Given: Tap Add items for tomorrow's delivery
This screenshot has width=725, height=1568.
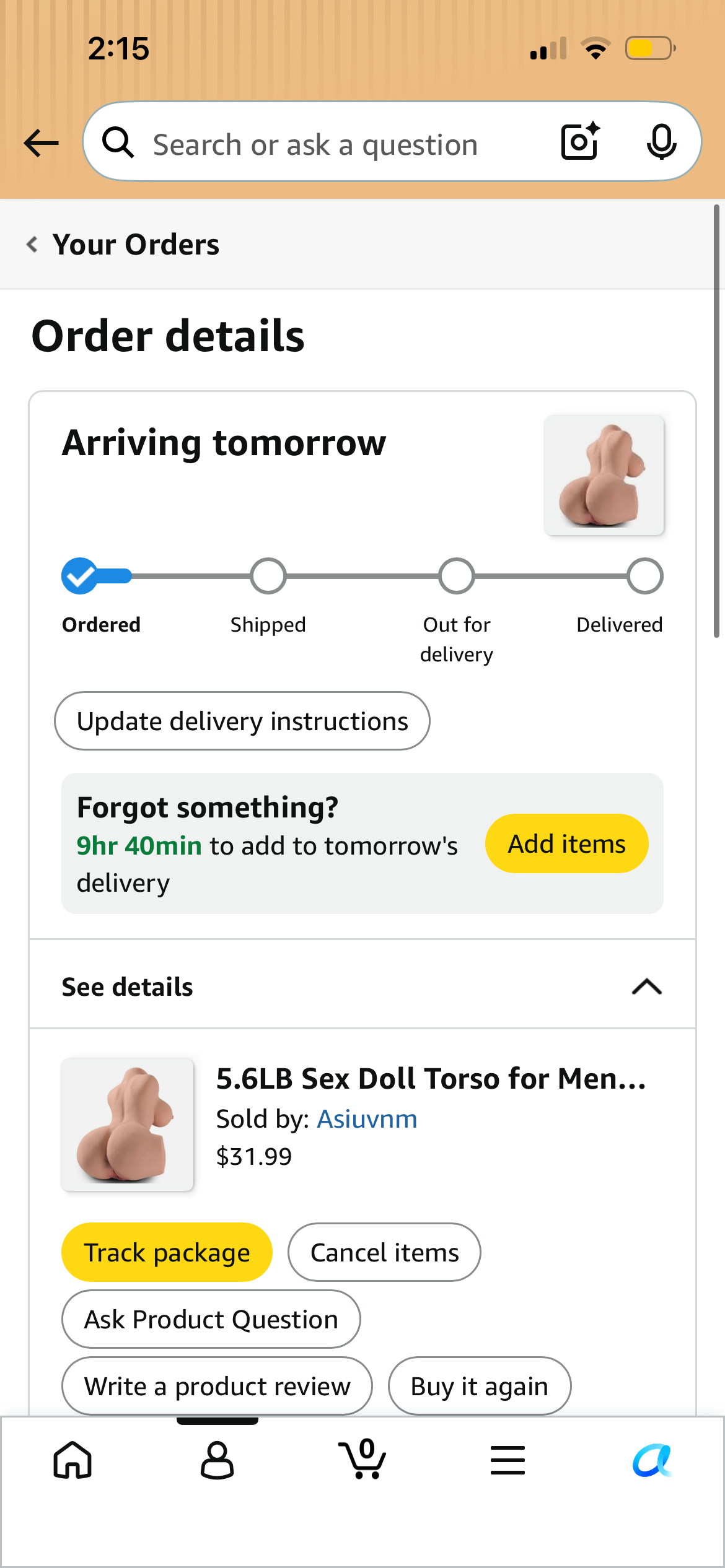Looking at the screenshot, I should pyautogui.click(x=566, y=843).
